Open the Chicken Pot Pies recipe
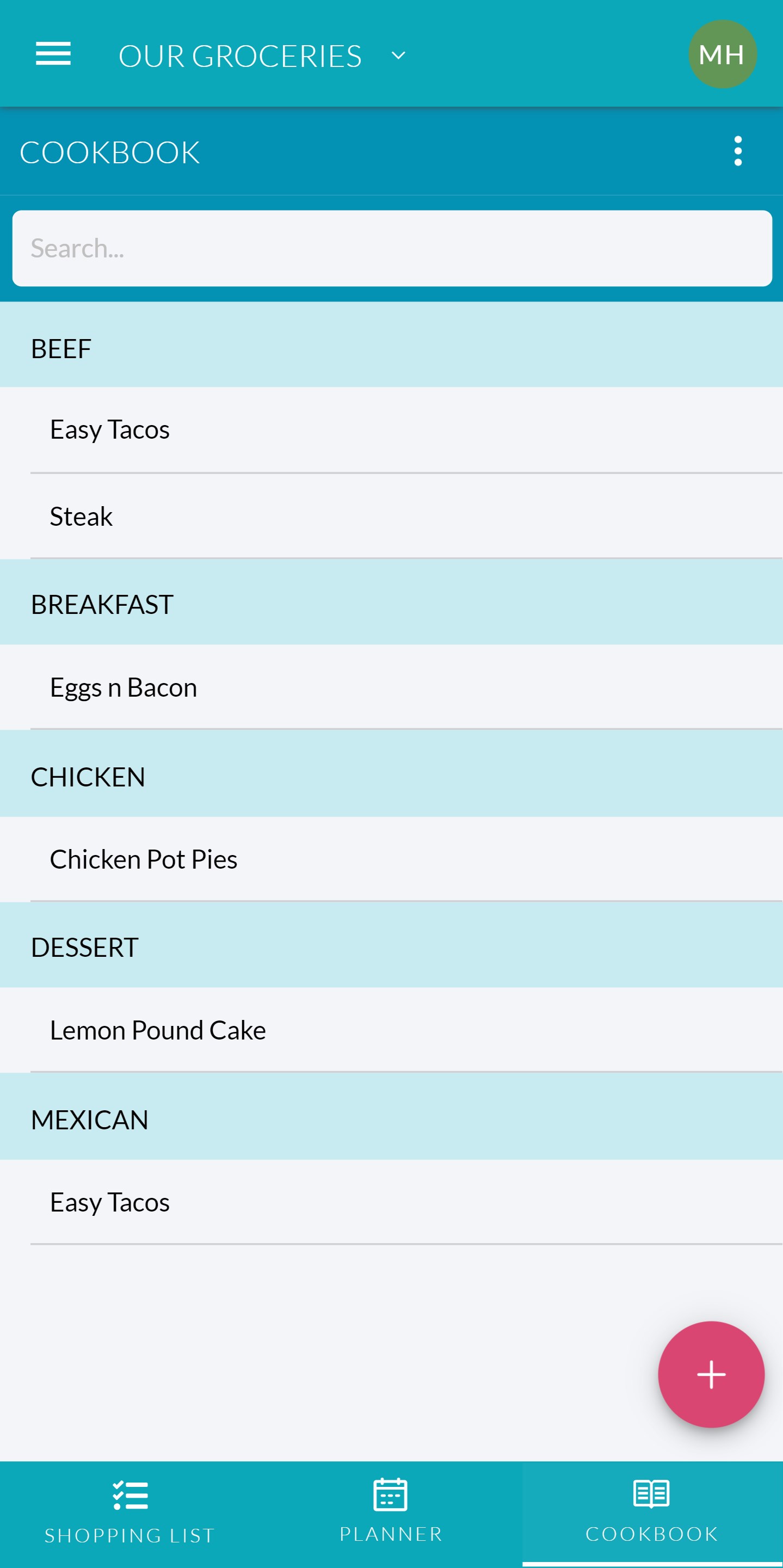Viewport: 783px width, 1568px height. [x=391, y=859]
